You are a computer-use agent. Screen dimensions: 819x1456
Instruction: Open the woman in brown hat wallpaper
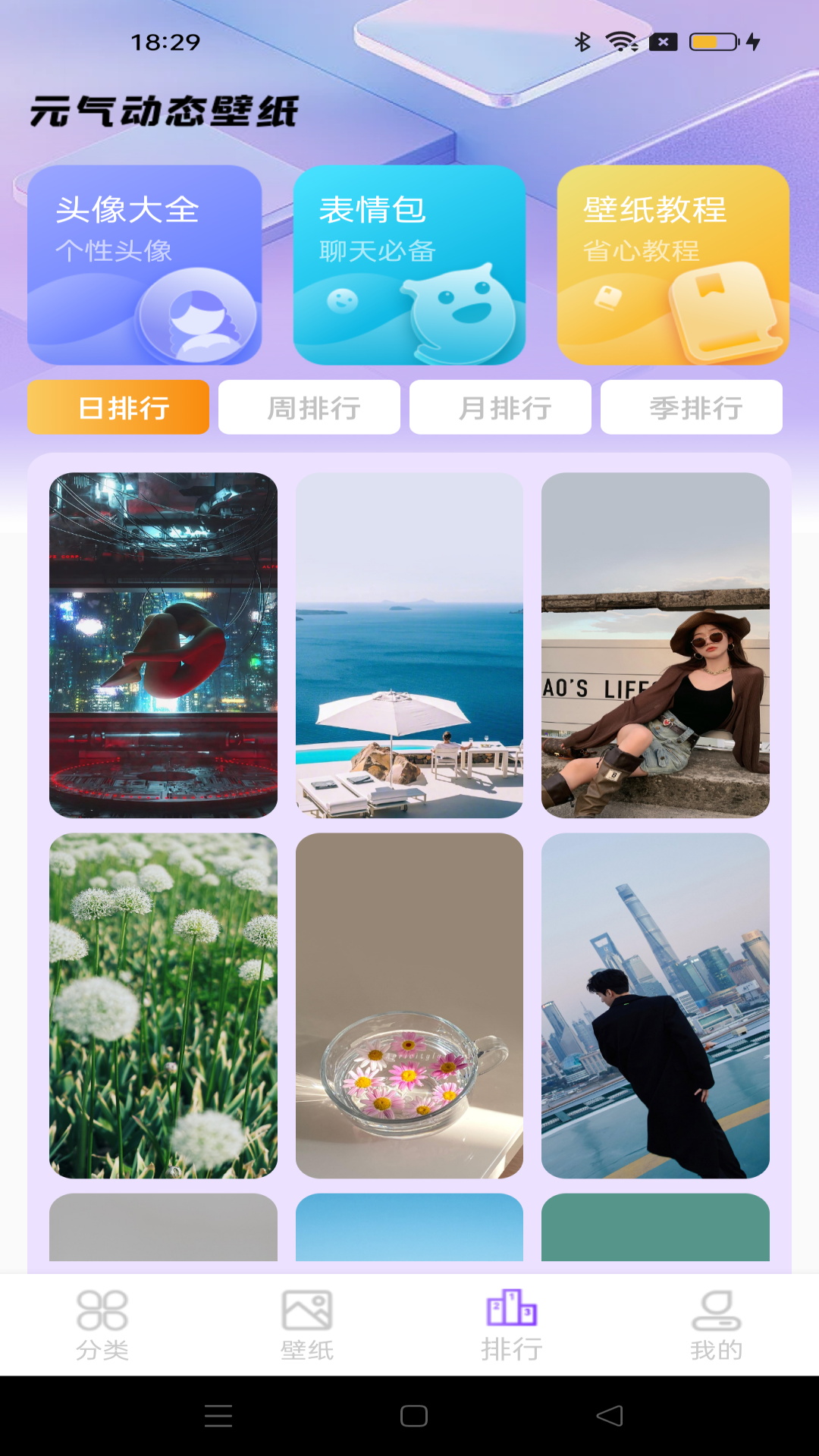point(655,645)
